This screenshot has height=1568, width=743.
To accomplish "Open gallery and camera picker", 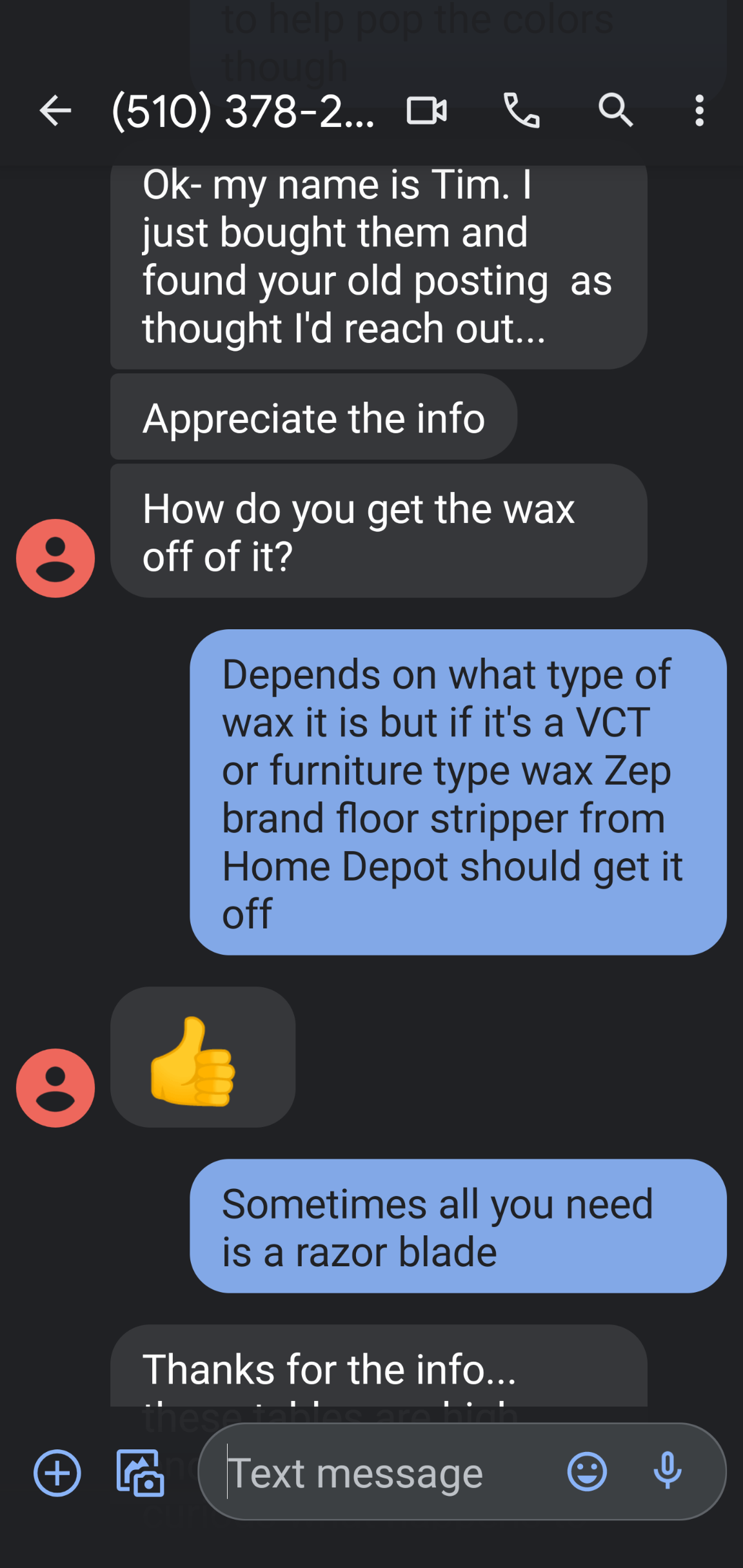I will pyautogui.click(x=140, y=1473).
